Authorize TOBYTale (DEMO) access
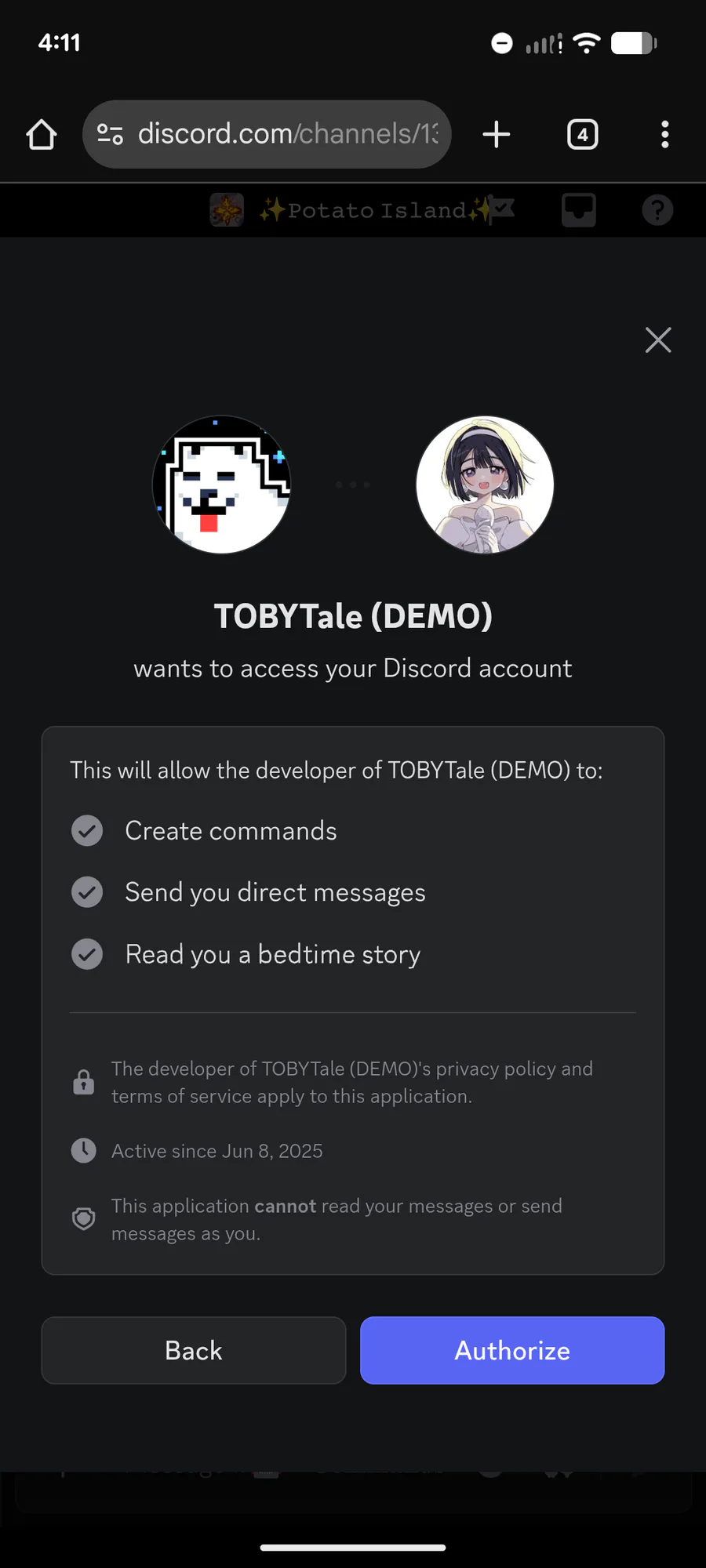 [x=512, y=1350]
